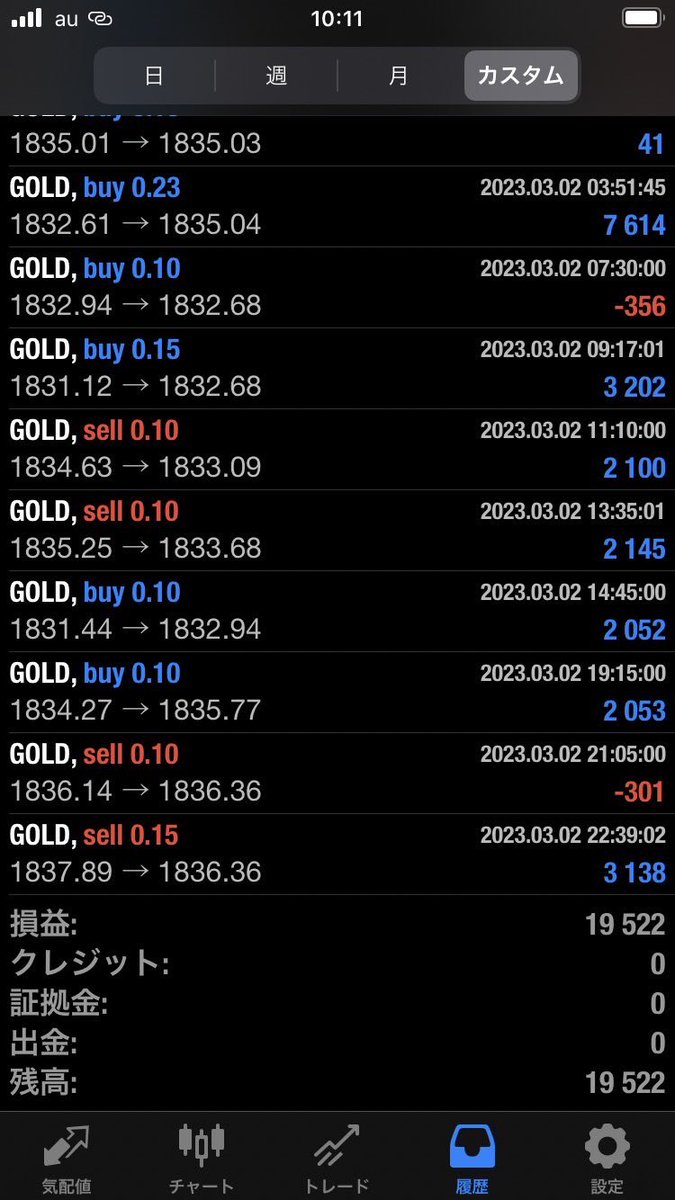Expand the GOLD buy 0.23 trade at 03:51:45

point(337,206)
